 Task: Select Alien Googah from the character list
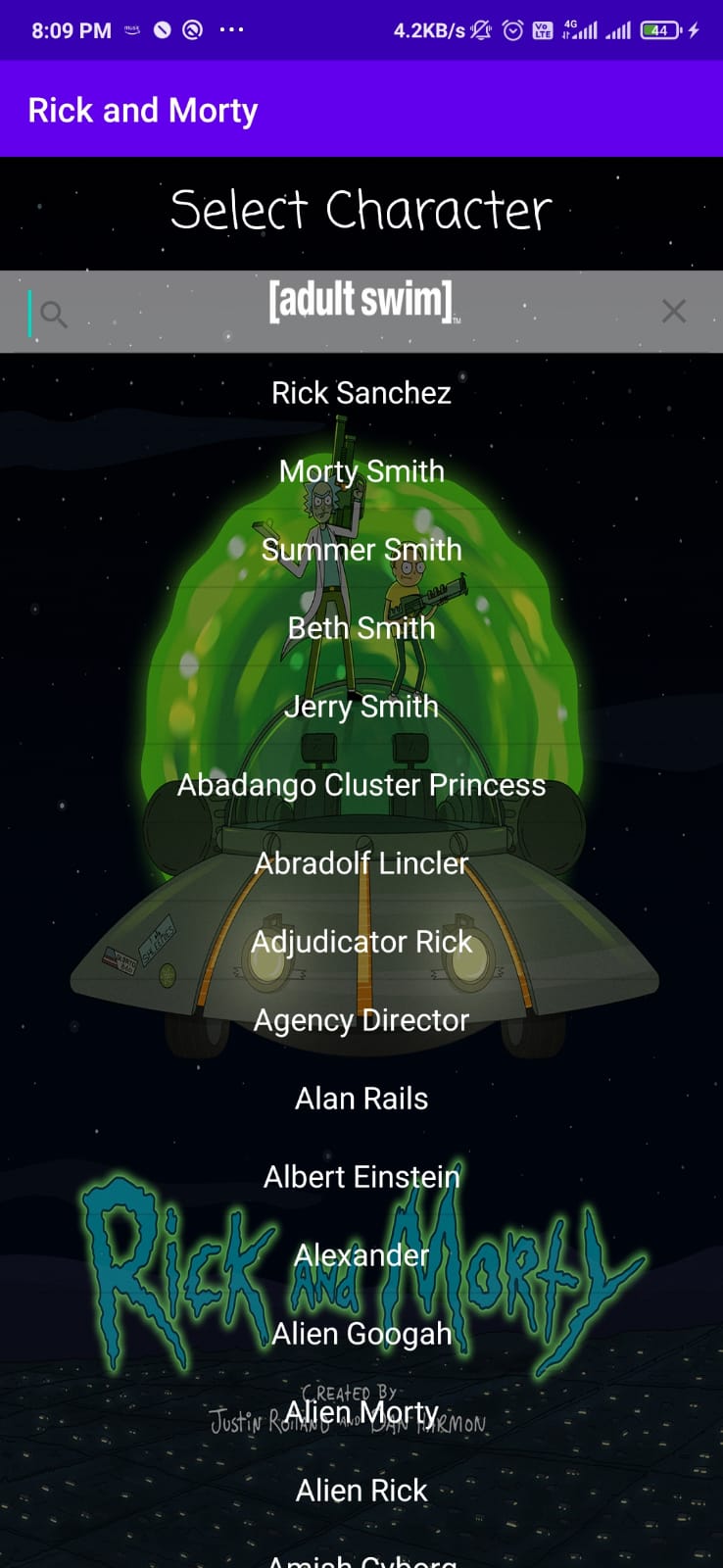tap(361, 1333)
